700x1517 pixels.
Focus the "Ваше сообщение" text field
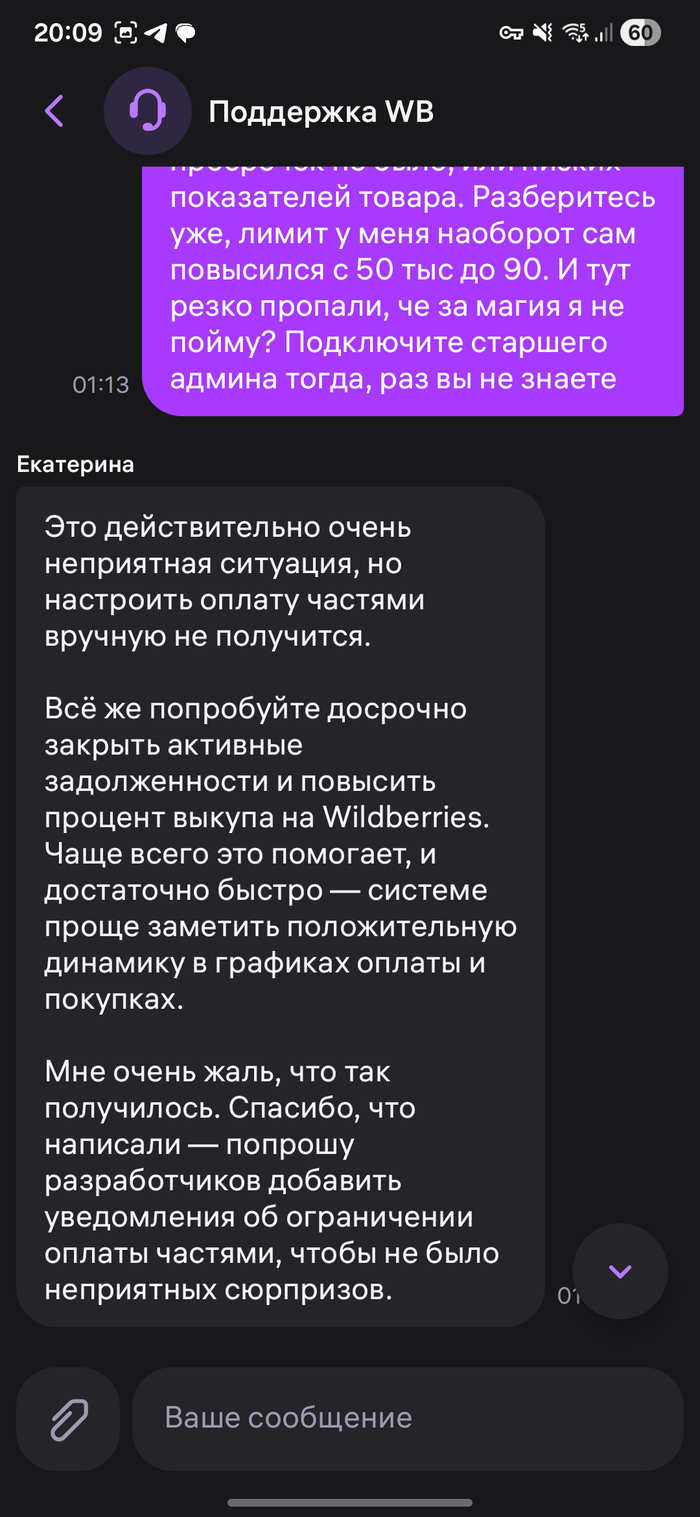tap(407, 1418)
